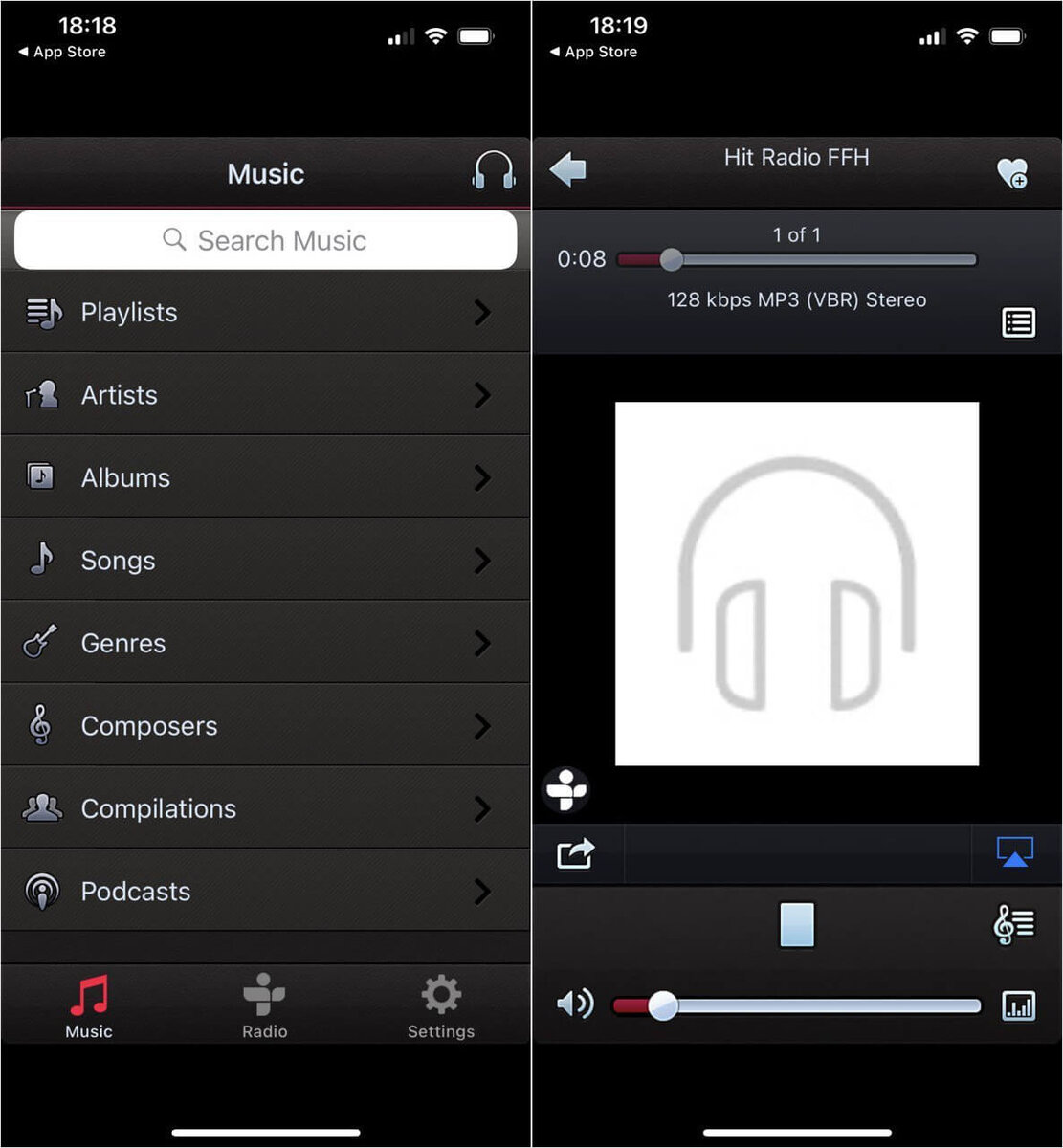
Task: Open the Artists list
Action: pyautogui.click(x=265, y=395)
